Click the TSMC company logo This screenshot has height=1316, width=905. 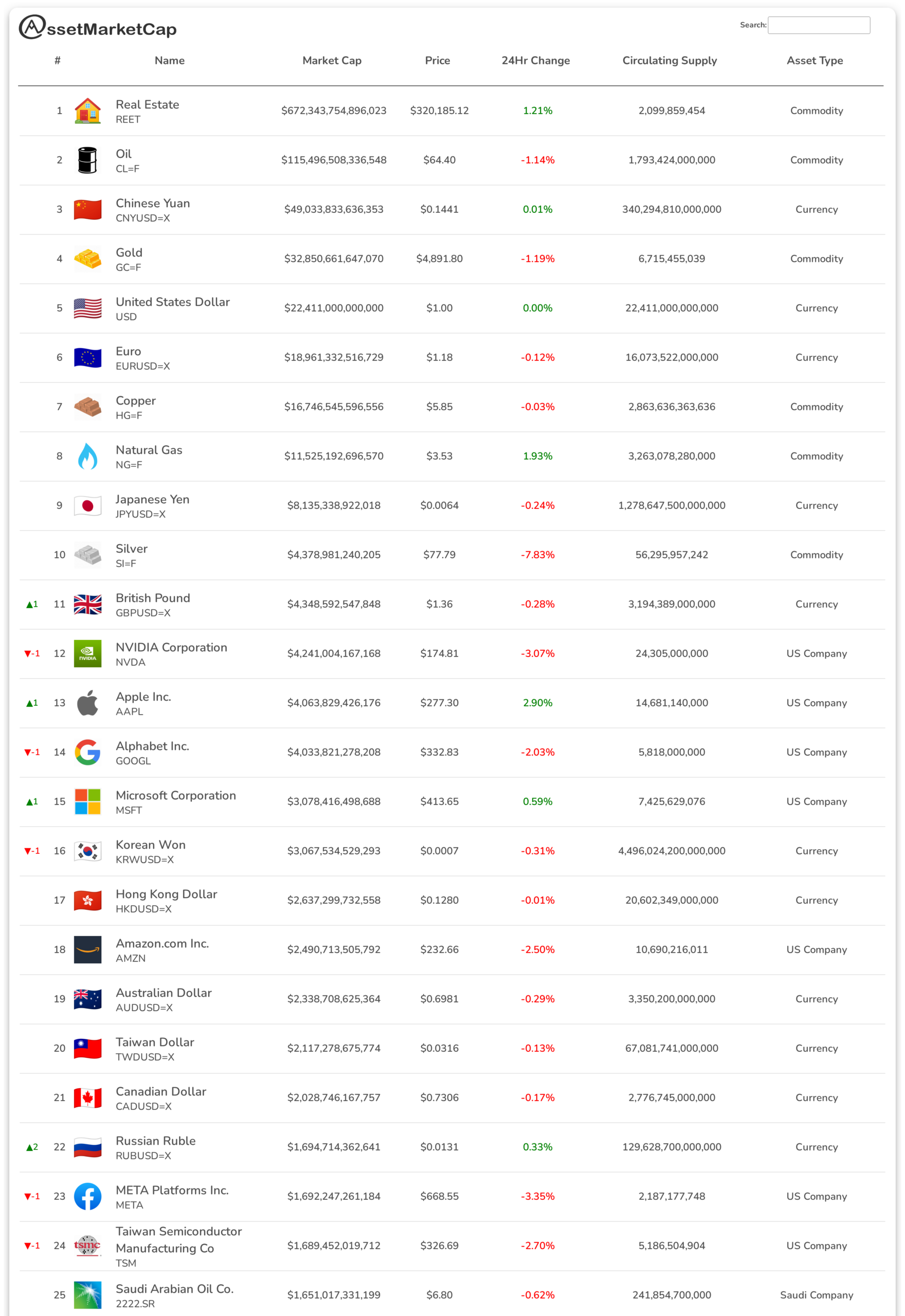(x=87, y=1246)
